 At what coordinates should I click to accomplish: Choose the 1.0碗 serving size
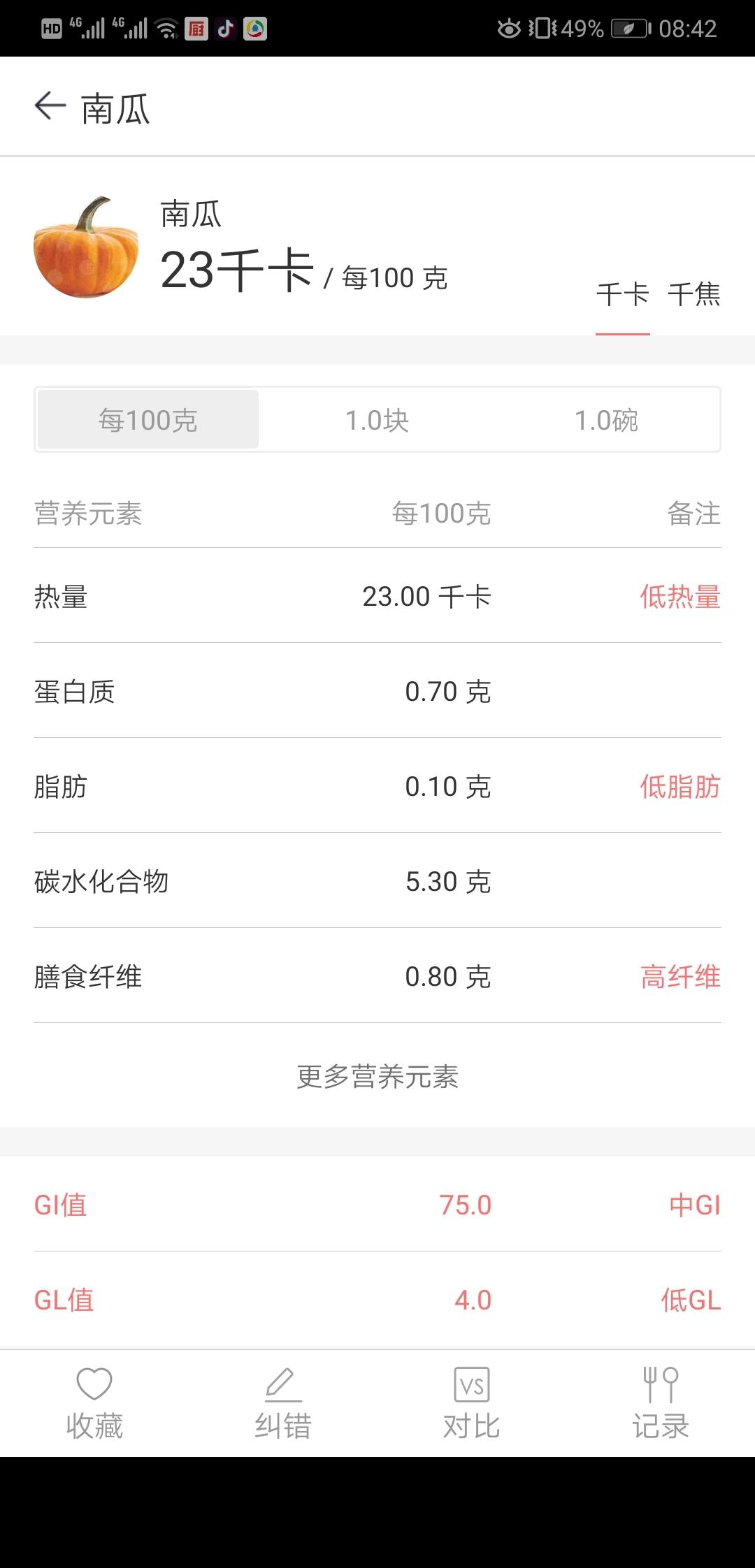coord(606,420)
